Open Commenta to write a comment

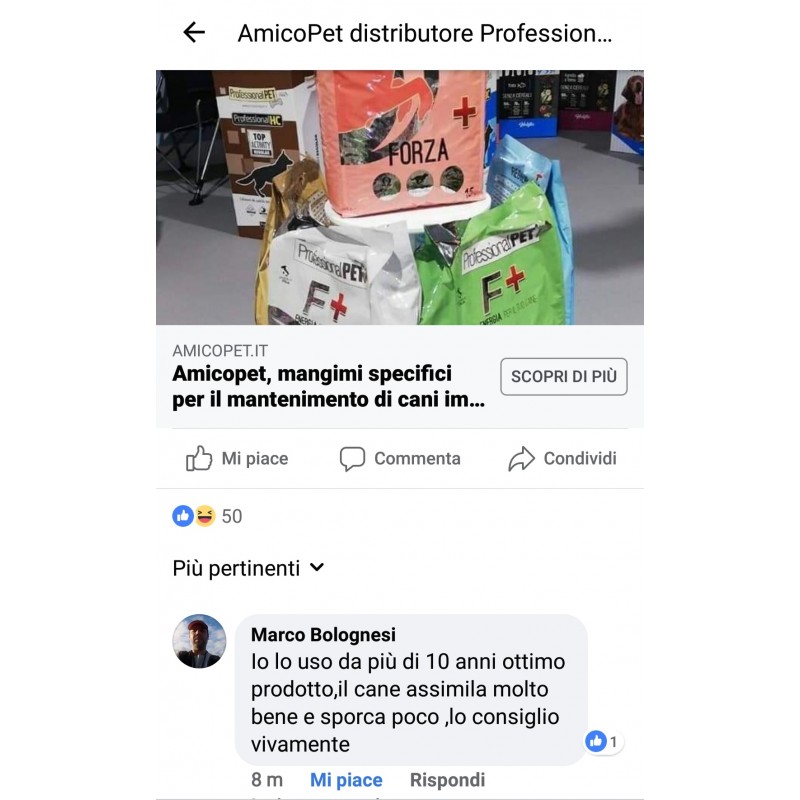[400, 459]
